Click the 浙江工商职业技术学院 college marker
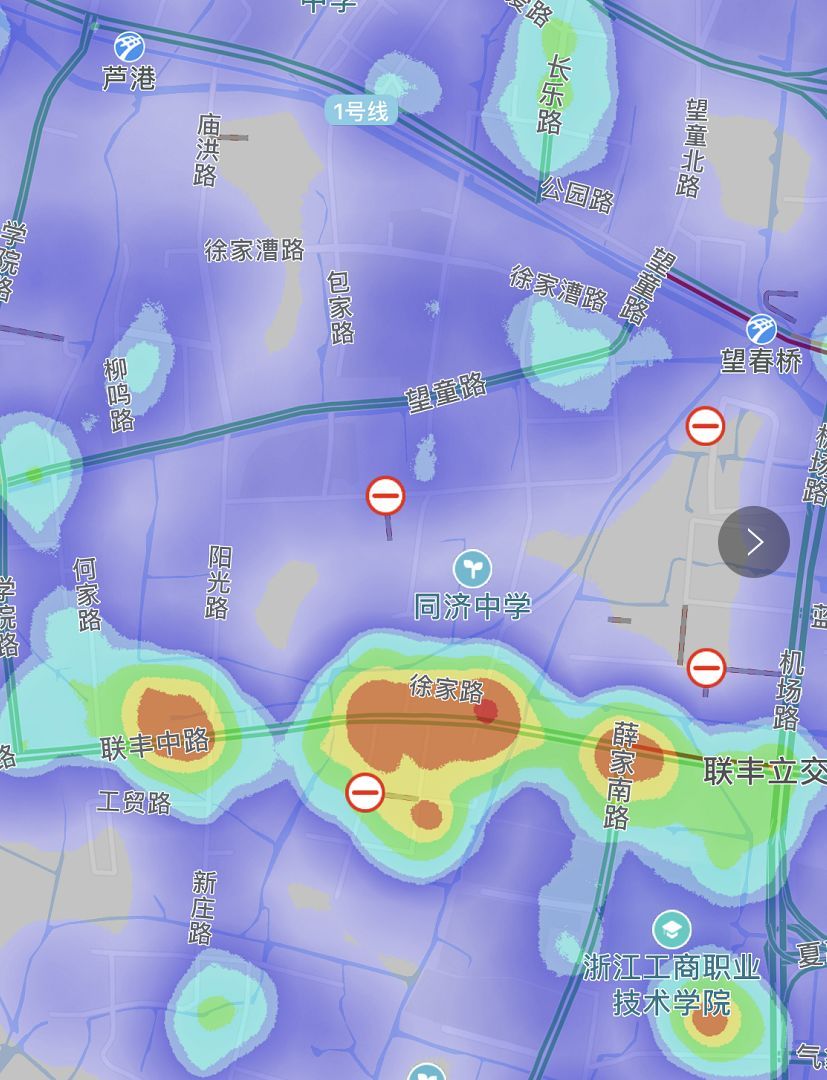Screen dimensions: 827x1080 (671, 926)
